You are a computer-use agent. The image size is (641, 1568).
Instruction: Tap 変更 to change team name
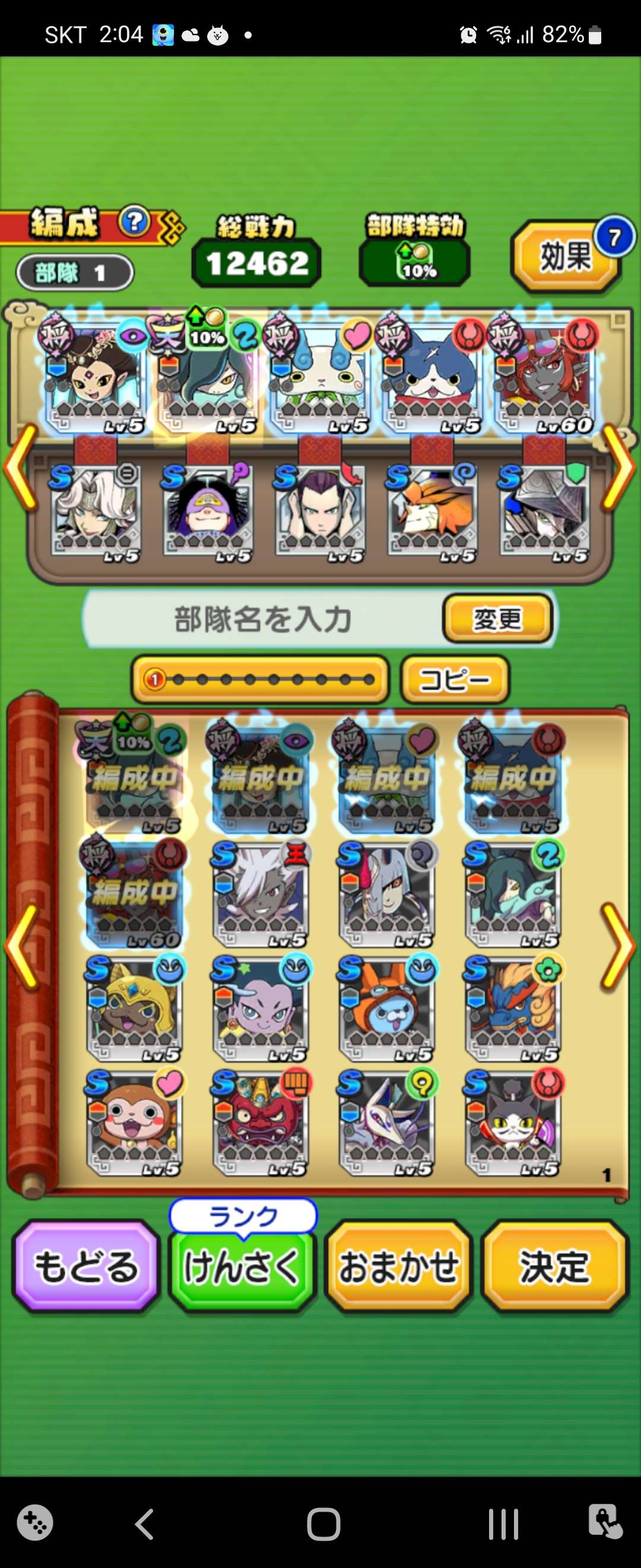[497, 619]
